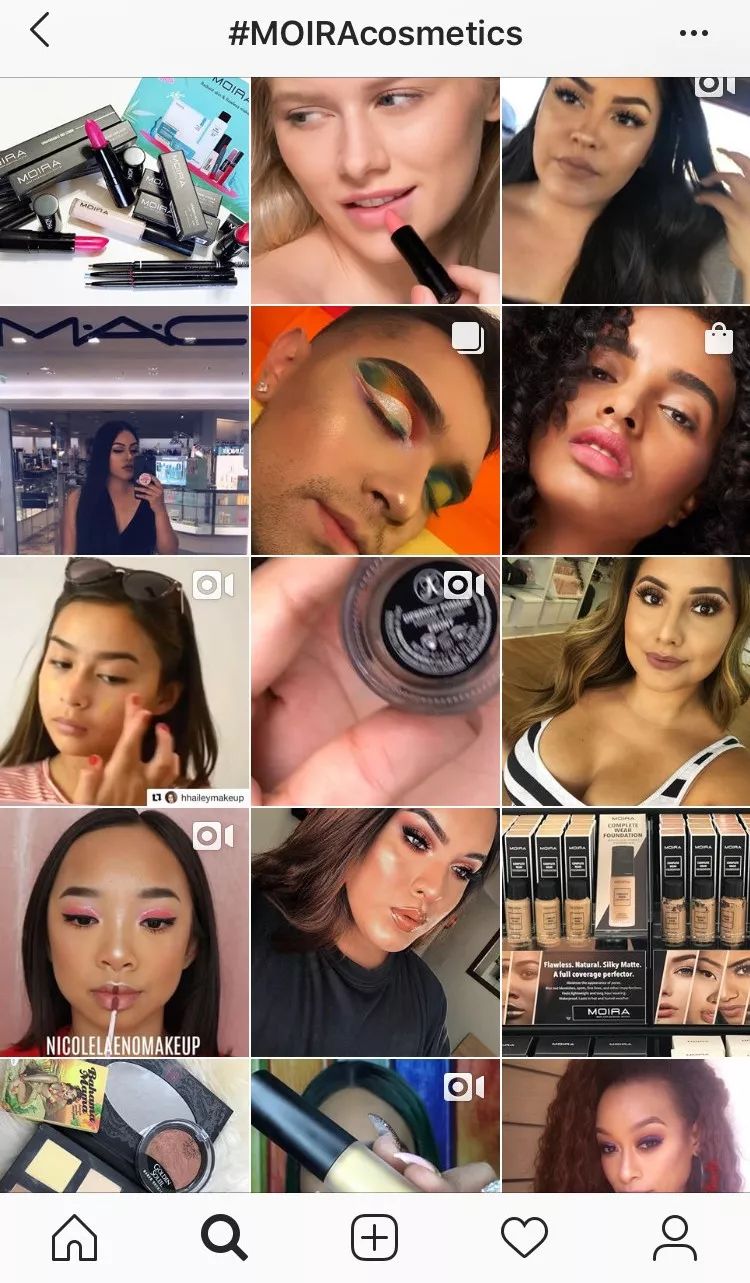Screen dimensions: 750x1283
Task: Open the shopping-bag tagged curly hair post
Action: (x=626, y=430)
